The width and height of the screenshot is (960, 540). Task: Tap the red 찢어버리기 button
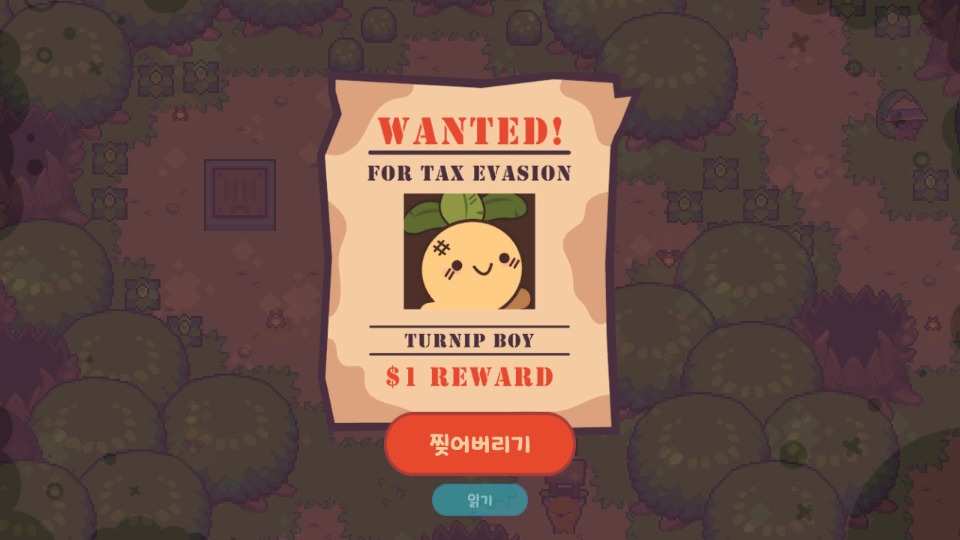[479, 443]
